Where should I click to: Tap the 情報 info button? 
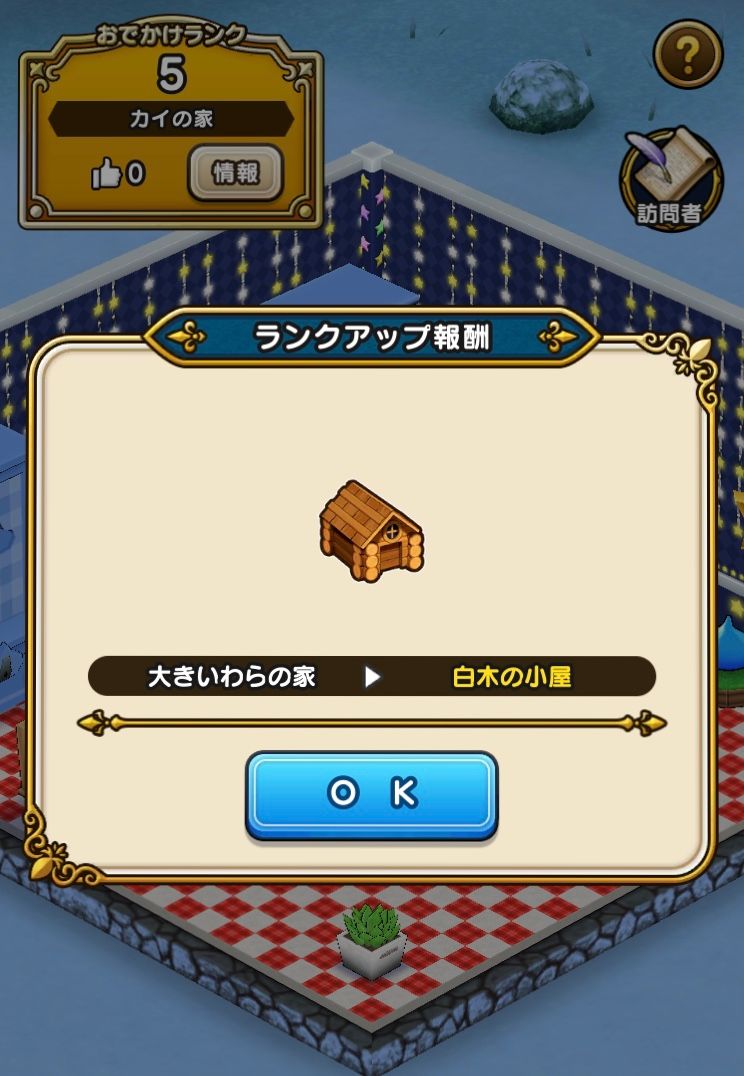[236, 174]
